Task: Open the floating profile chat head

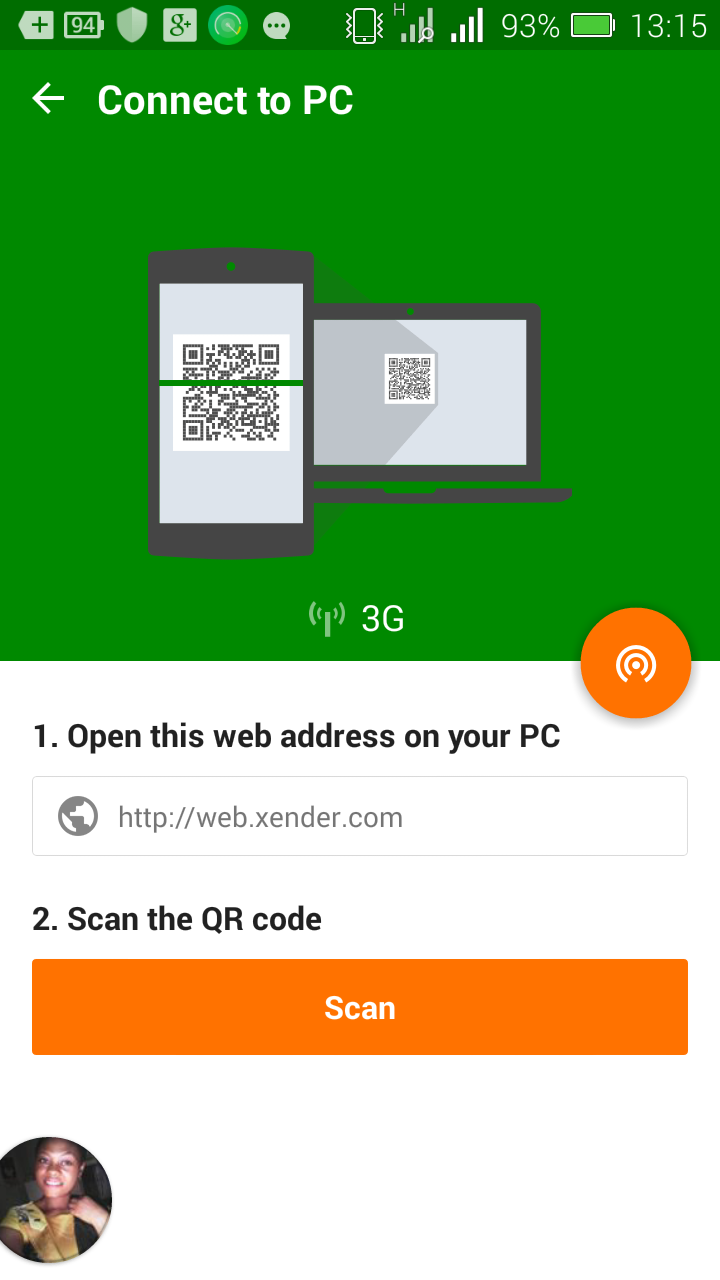Action: pyautogui.click(x=54, y=1199)
